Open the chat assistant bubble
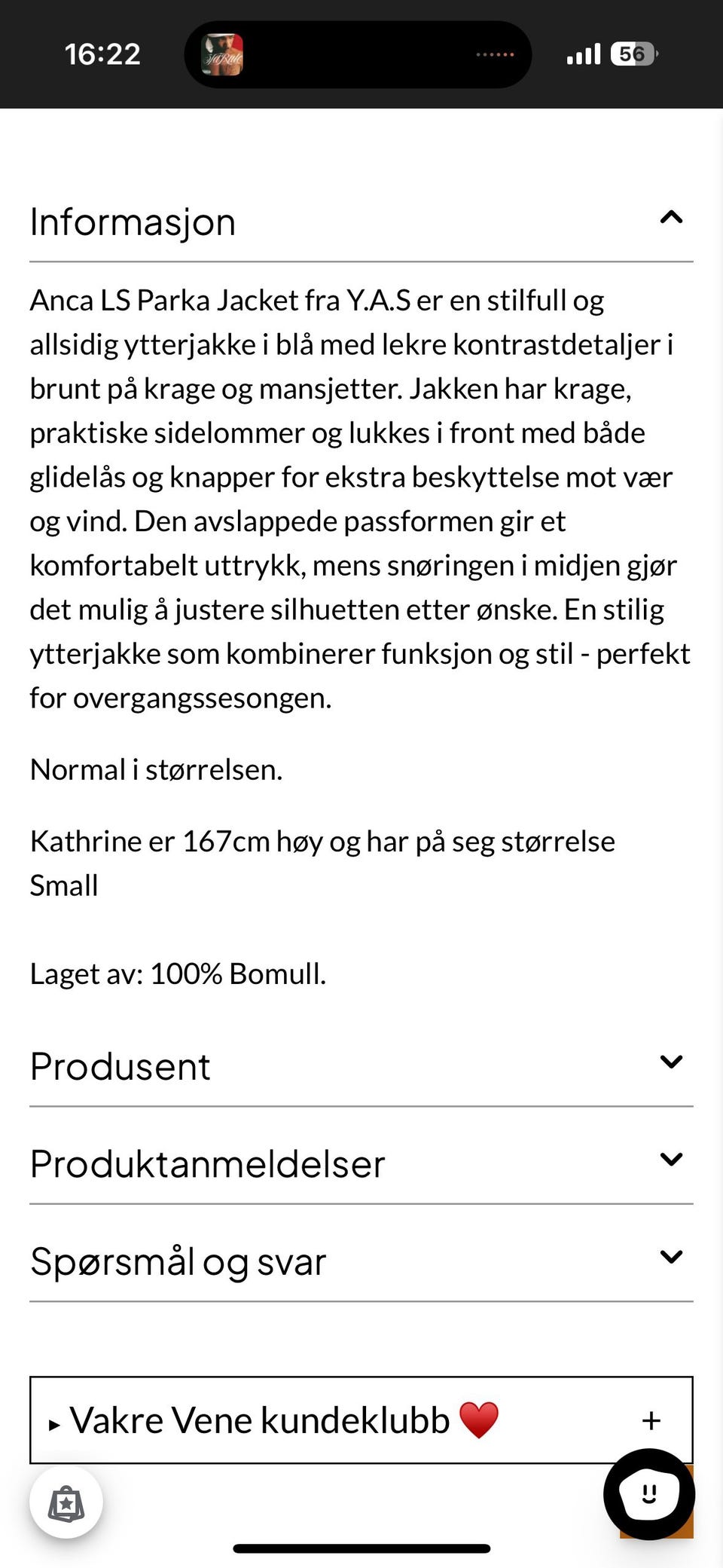The height and width of the screenshot is (1568, 723). [649, 1493]
